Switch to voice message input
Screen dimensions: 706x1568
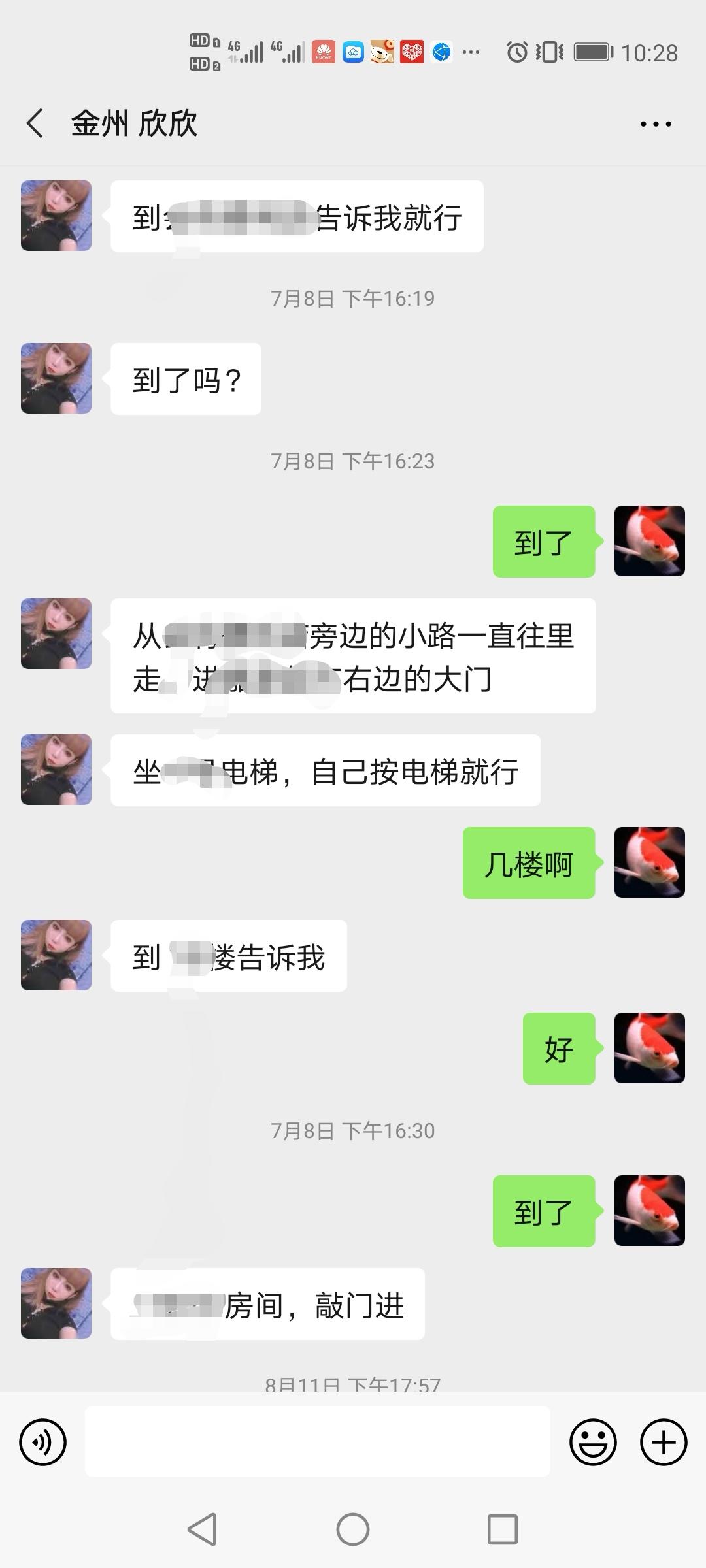[x=43, y=1442]
